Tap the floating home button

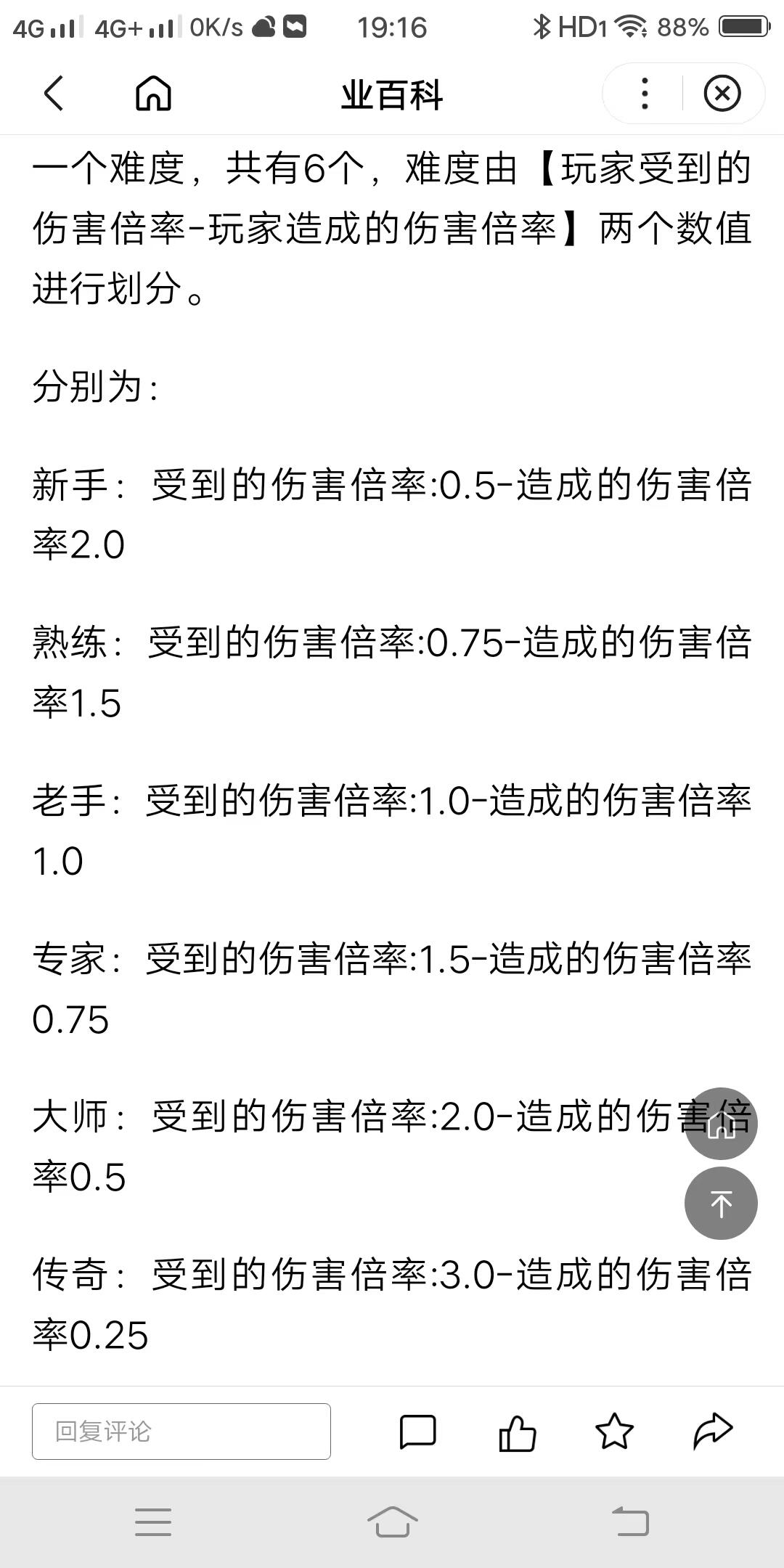tap(721, 1123)
